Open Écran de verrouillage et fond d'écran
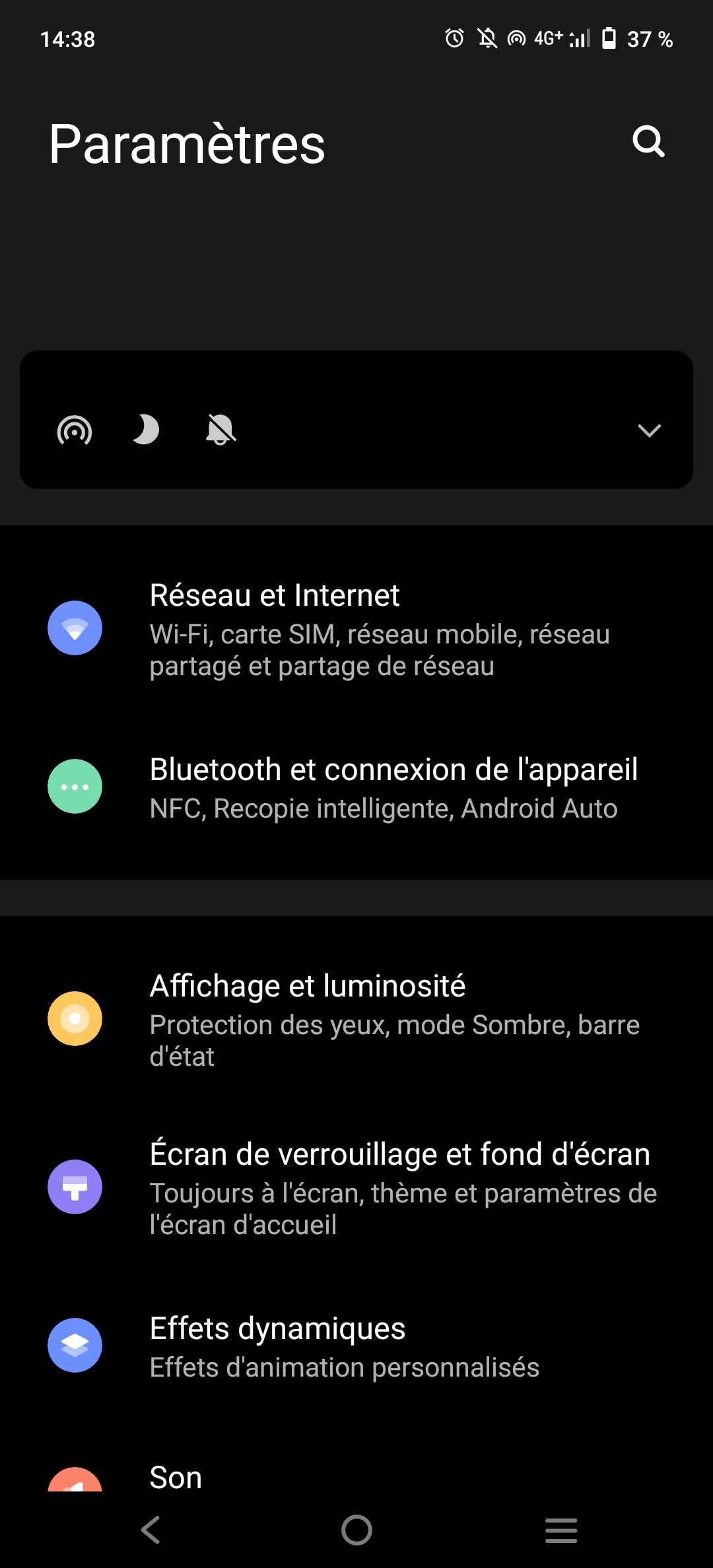713x1568 pixels. click(x=356, y=1187)
